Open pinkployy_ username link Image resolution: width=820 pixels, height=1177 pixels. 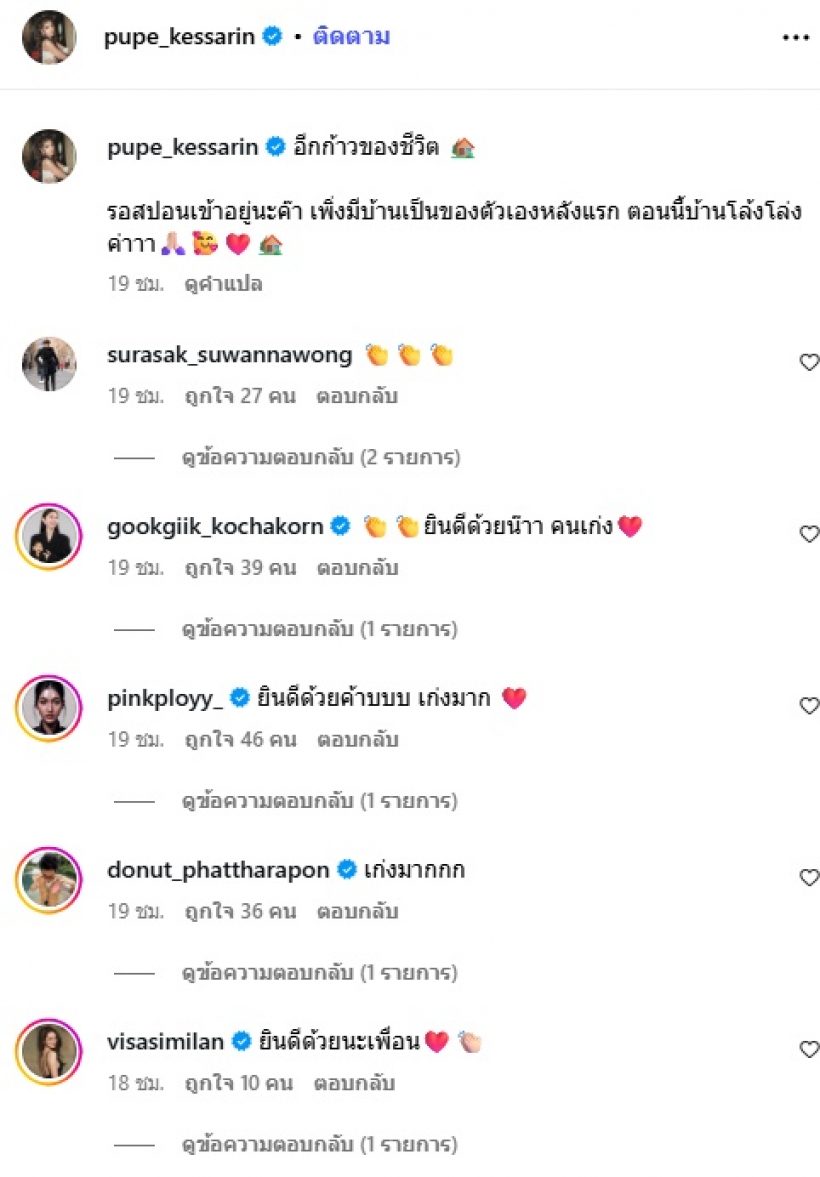coord(165,699)
